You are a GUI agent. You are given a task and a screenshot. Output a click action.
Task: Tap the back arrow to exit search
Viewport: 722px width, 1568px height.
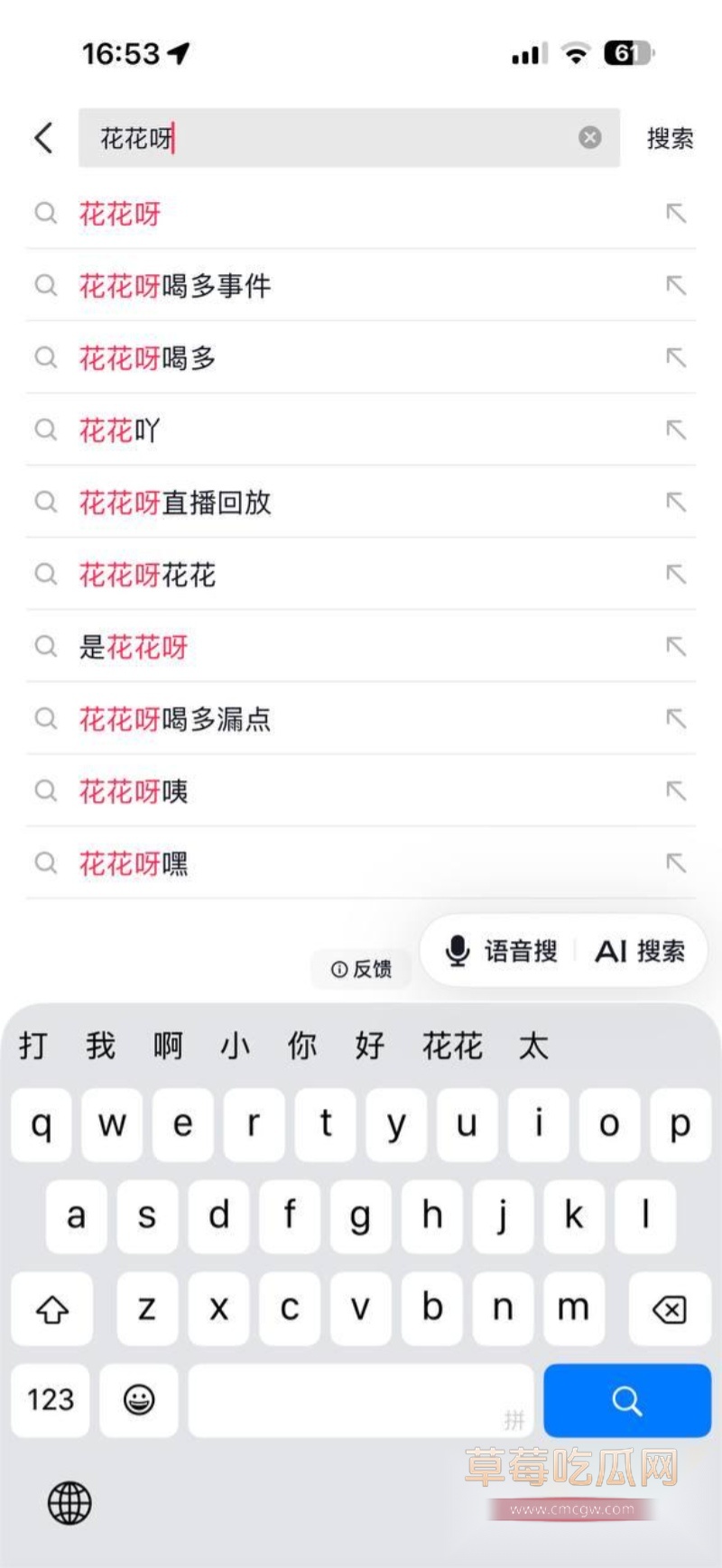(42, 137)
